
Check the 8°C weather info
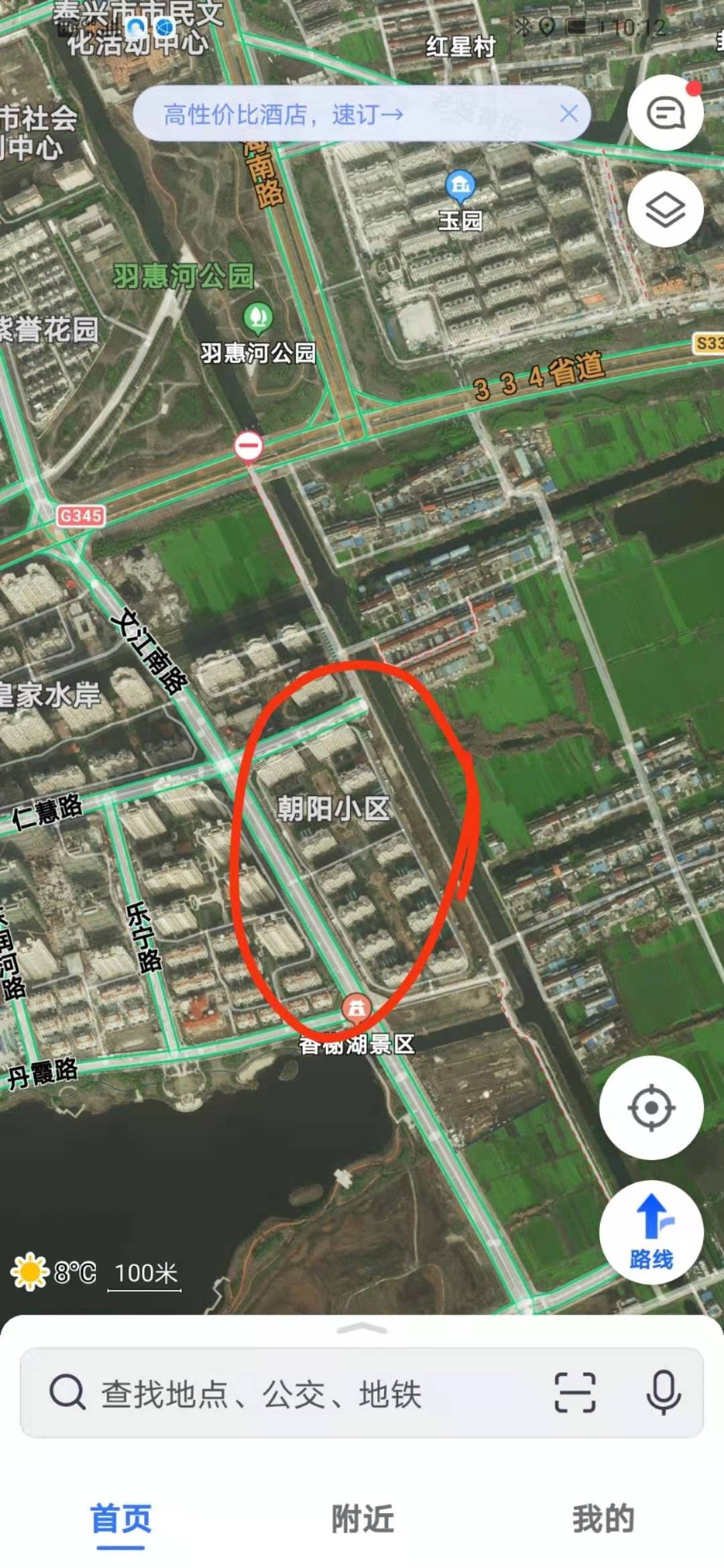[x=55, y=1272]
